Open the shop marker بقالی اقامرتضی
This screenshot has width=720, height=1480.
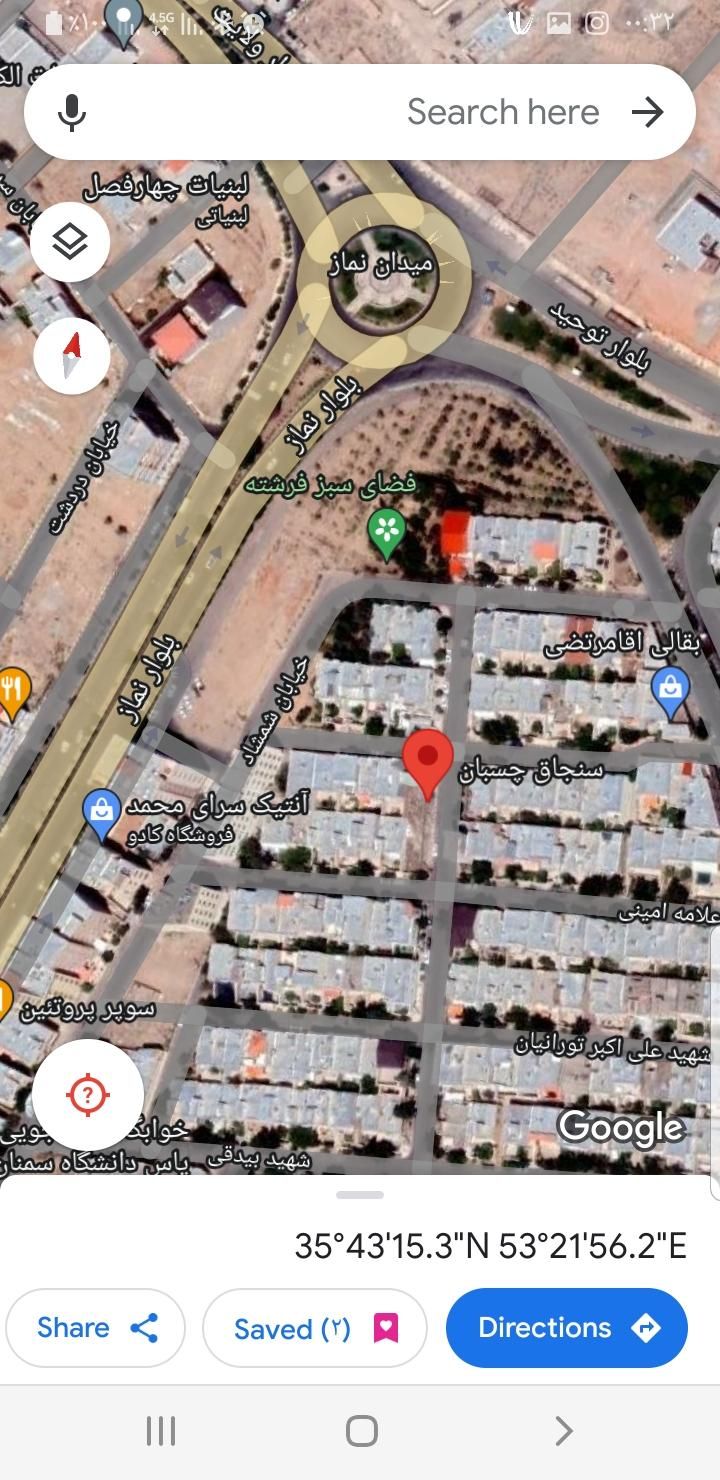click(x=670, y=690)
